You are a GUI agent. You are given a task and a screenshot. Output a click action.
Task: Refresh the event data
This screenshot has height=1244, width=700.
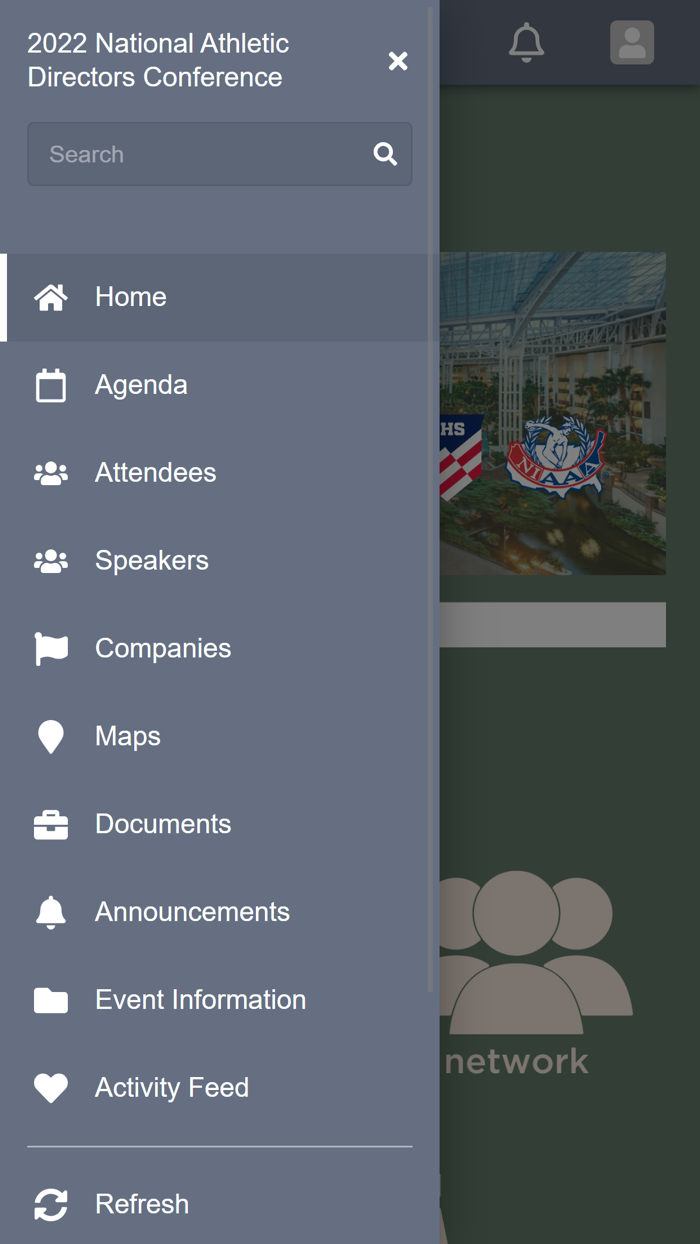coord(141,1204)
